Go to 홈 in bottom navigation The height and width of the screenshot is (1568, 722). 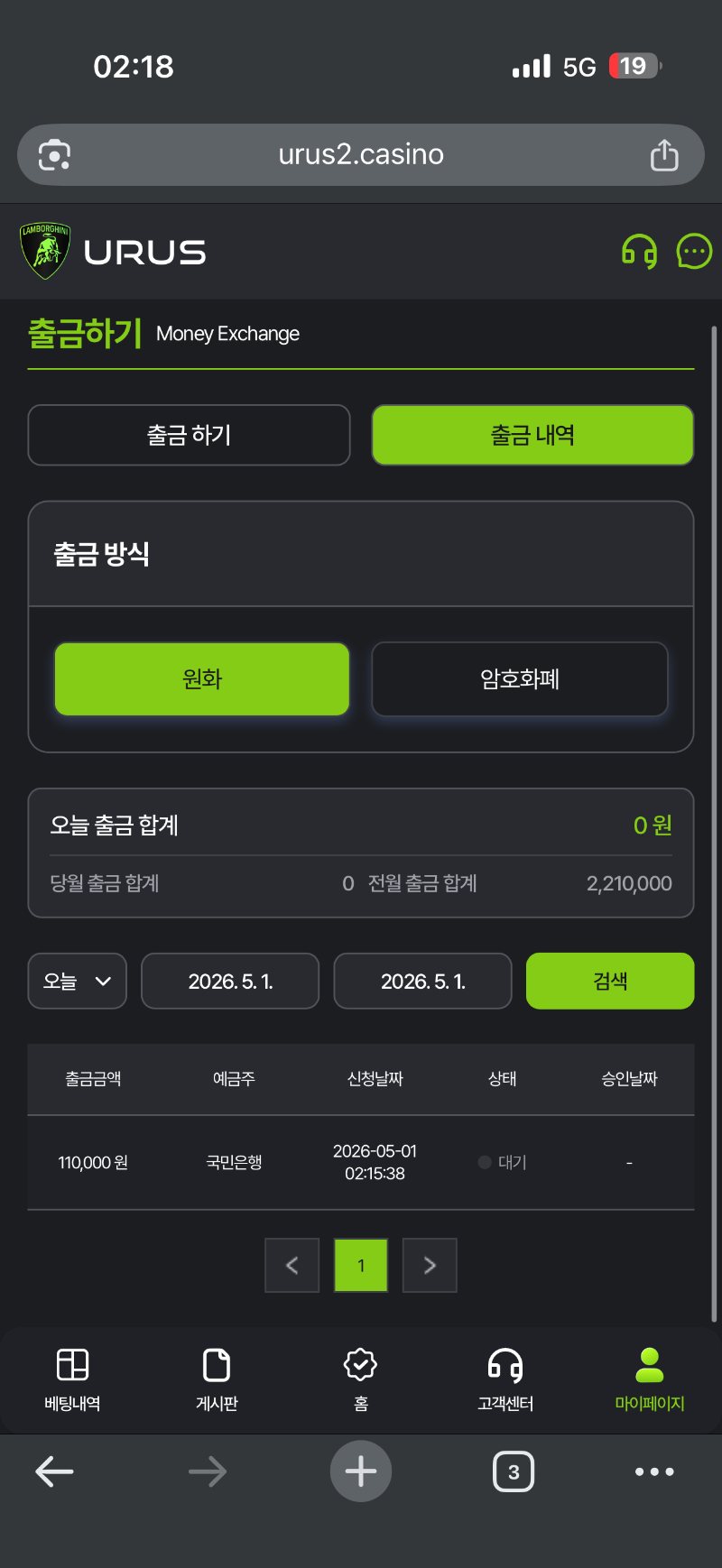coord(361,1379)
